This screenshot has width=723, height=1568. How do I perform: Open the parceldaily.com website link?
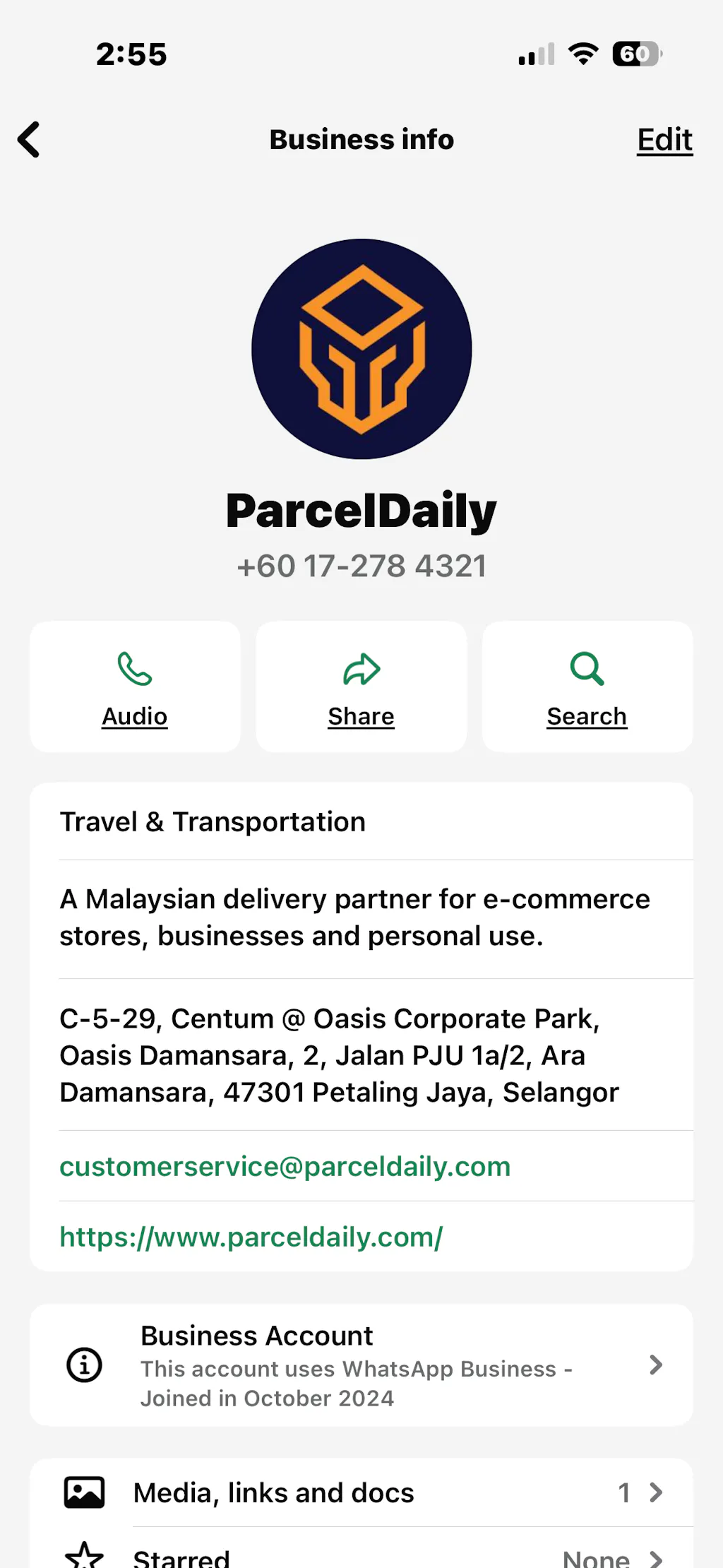pyautogui.click(x=251, y=1237)
